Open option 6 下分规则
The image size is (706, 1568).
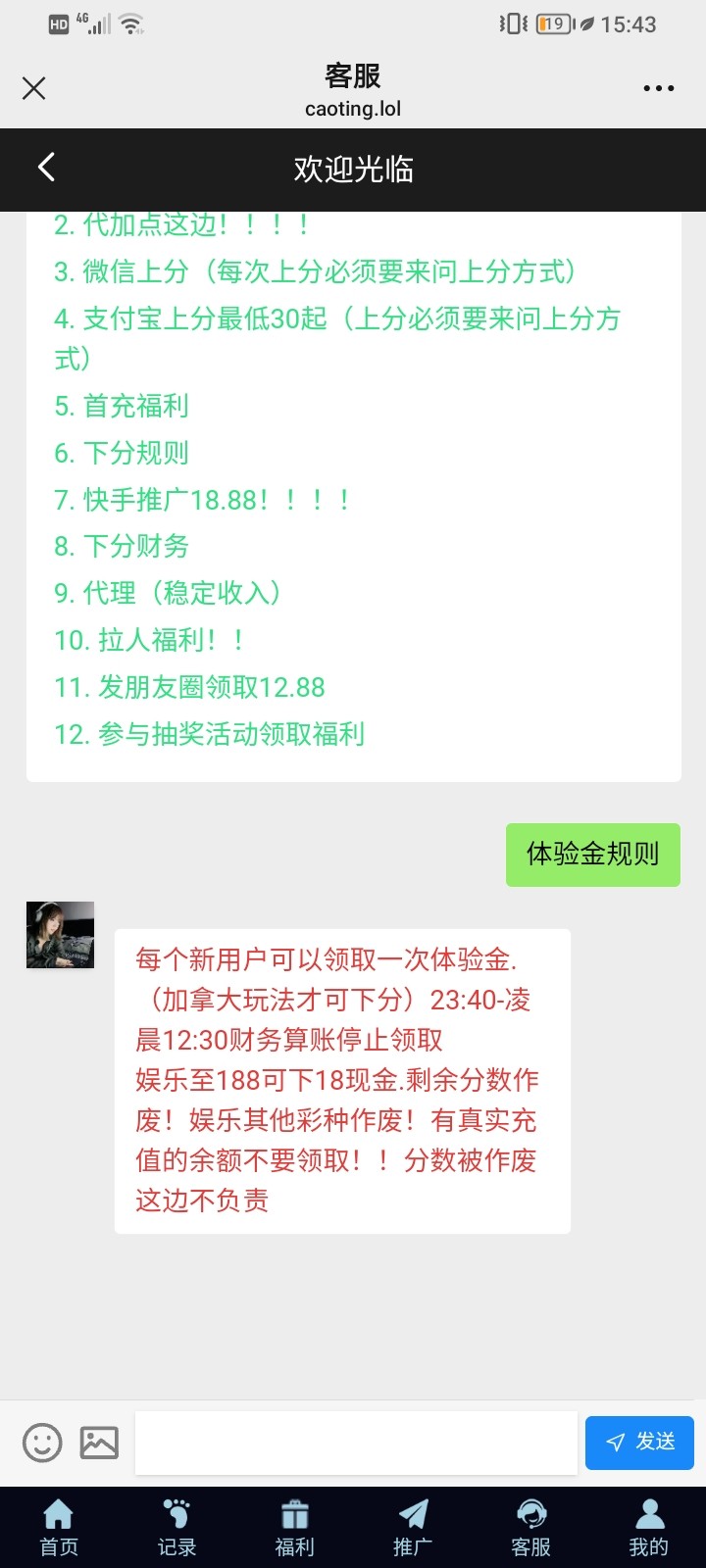(122, 453)
